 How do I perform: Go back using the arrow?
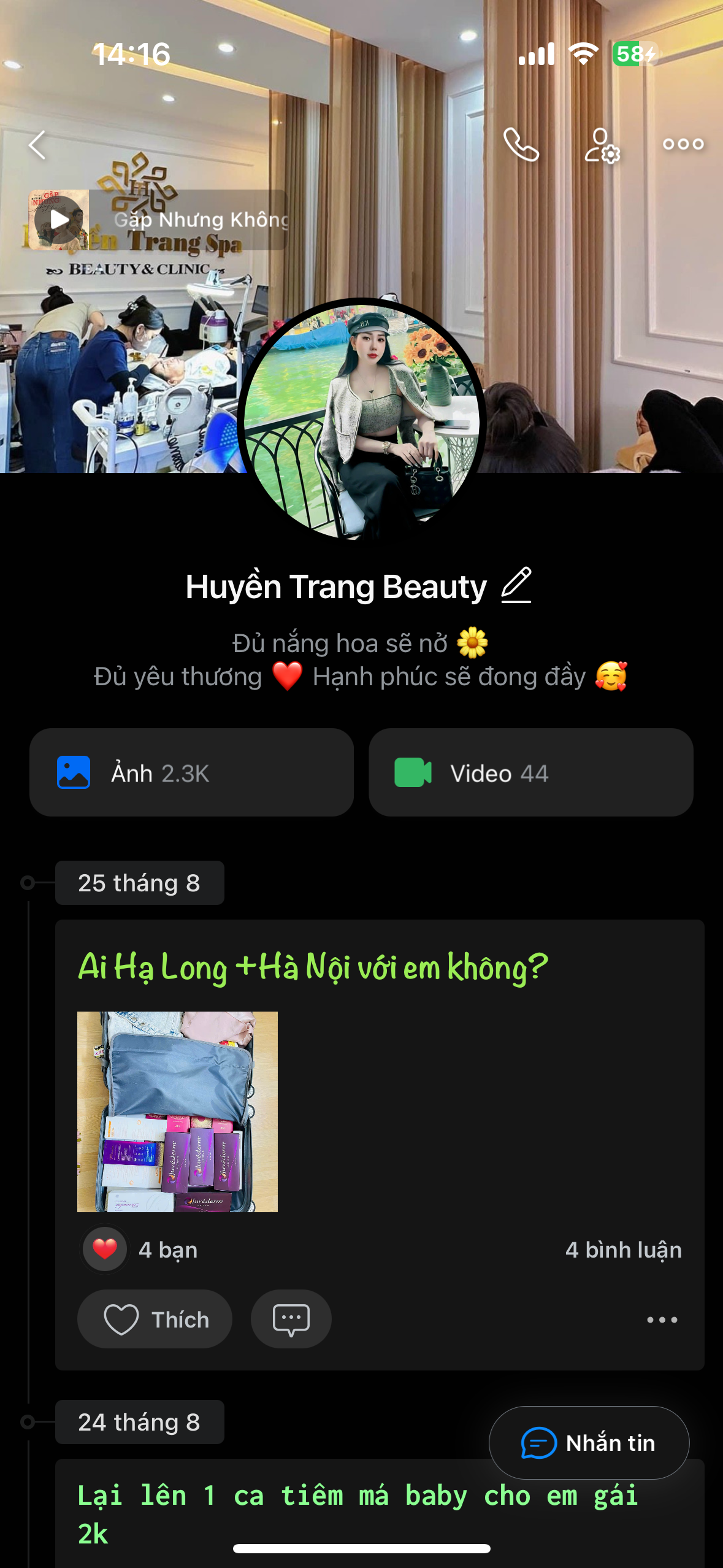[x=37, y=145]
